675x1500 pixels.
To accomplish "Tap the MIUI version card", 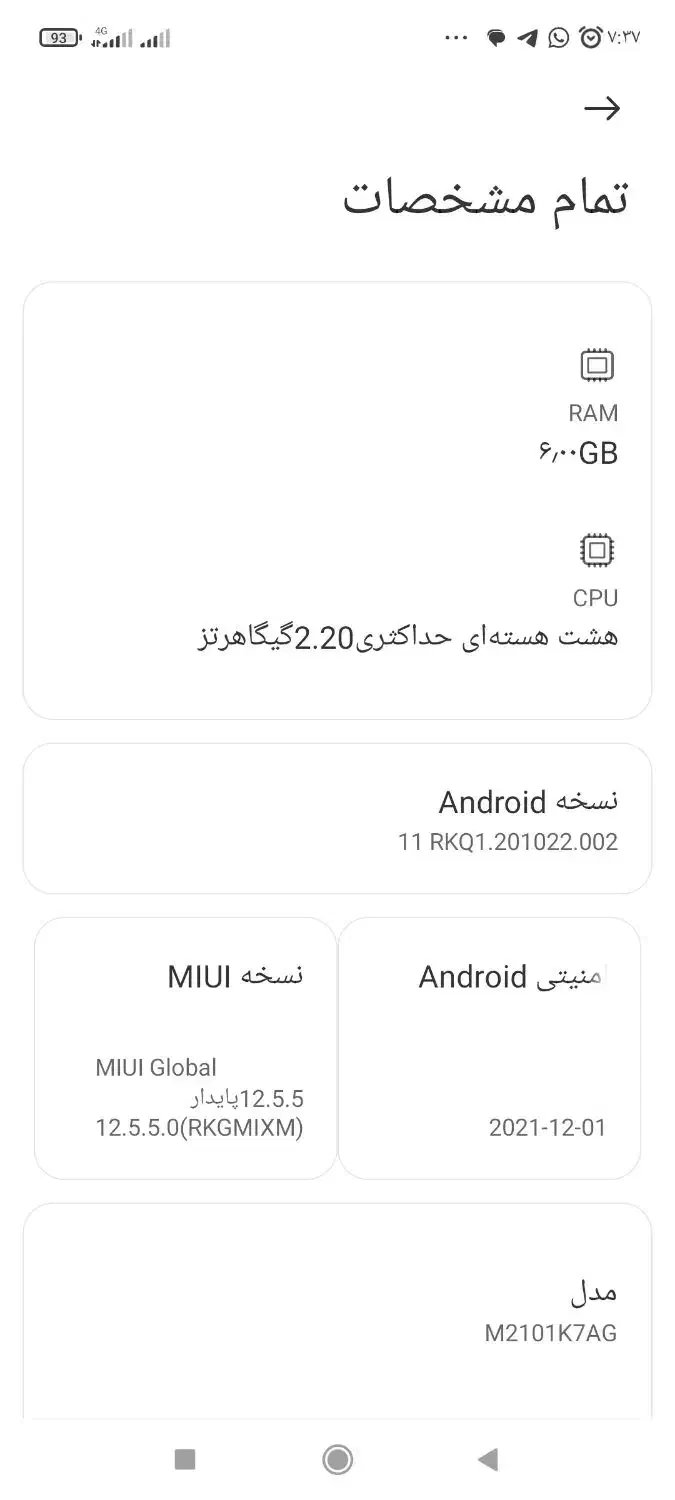I will pos(186,1048).
